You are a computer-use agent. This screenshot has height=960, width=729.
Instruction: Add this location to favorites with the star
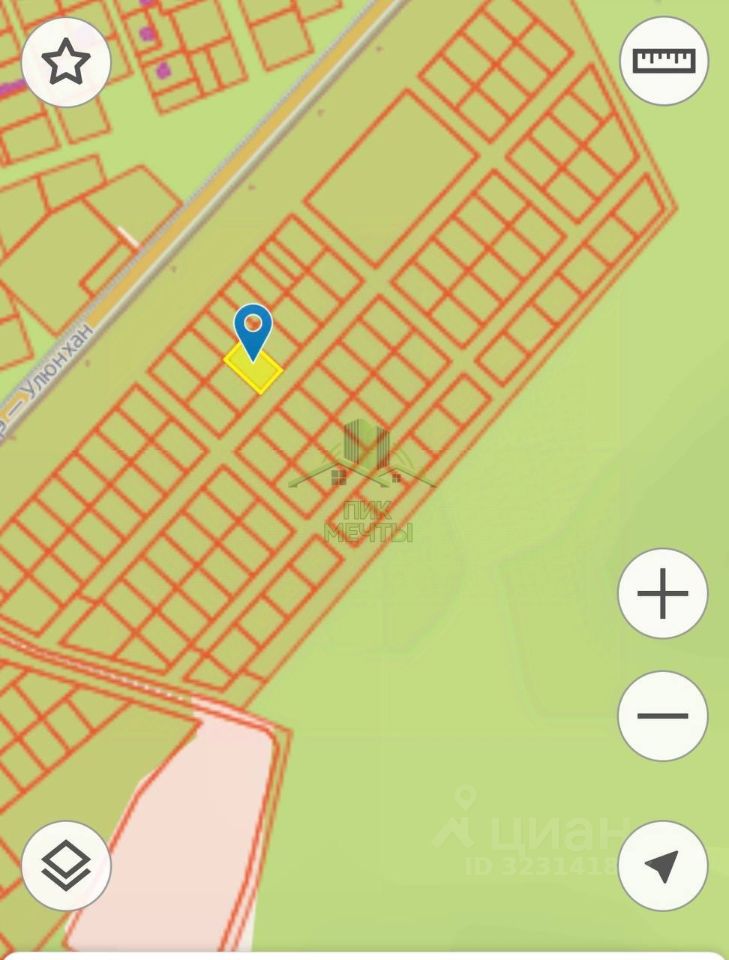tap(66, 63)
